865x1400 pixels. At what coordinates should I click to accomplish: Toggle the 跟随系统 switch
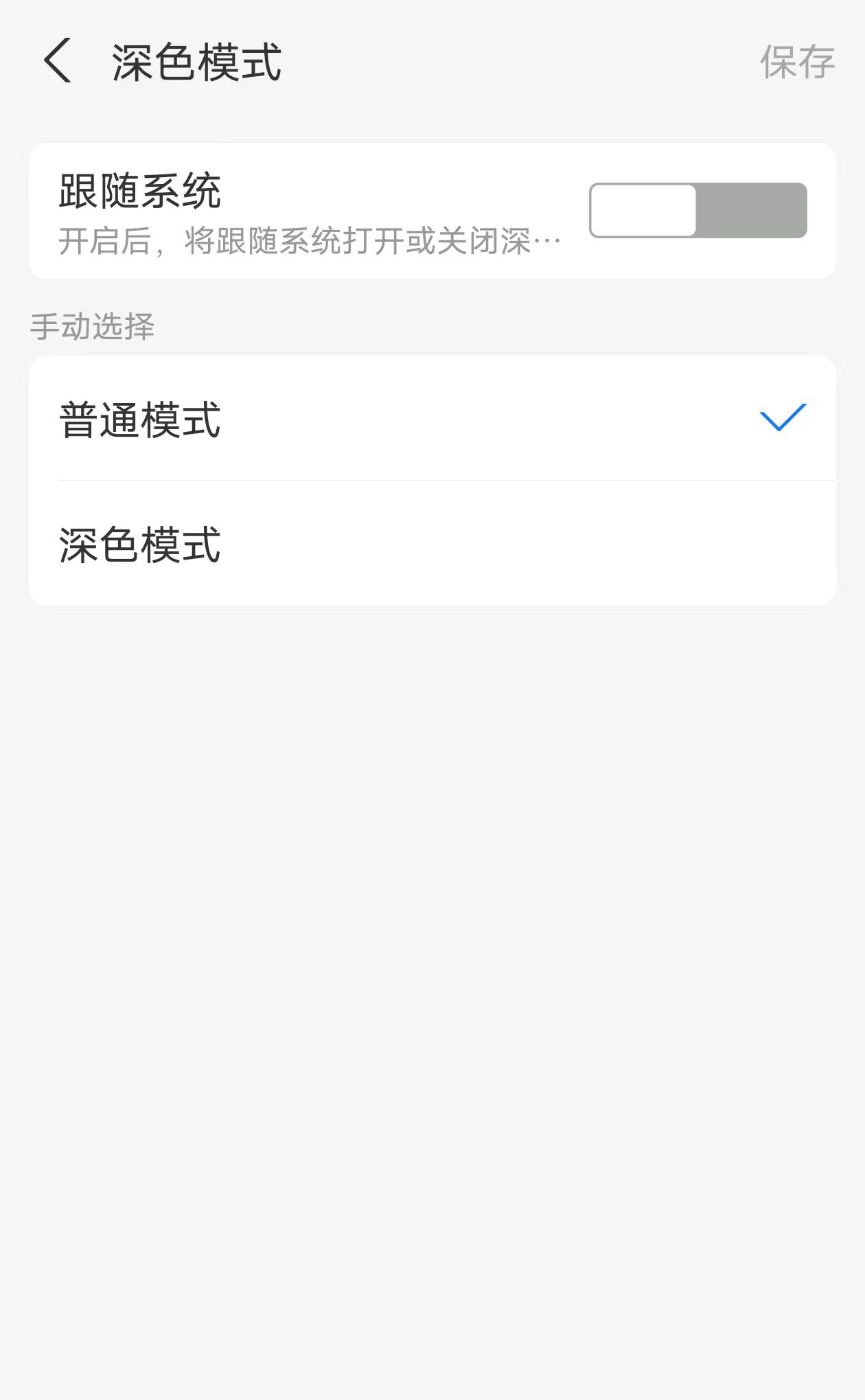click(x=697, y=211)
